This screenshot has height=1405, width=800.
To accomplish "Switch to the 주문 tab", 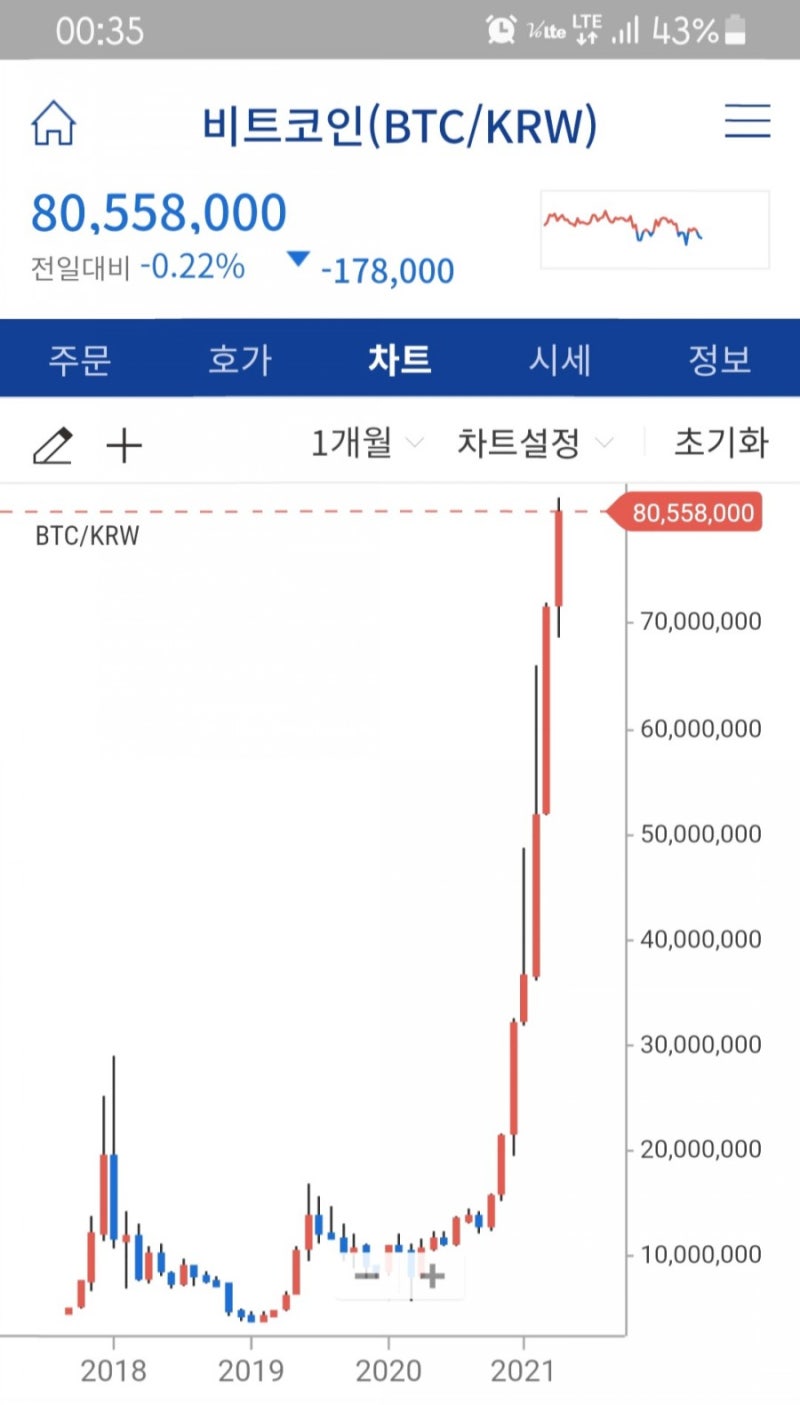I will point(80,360).
